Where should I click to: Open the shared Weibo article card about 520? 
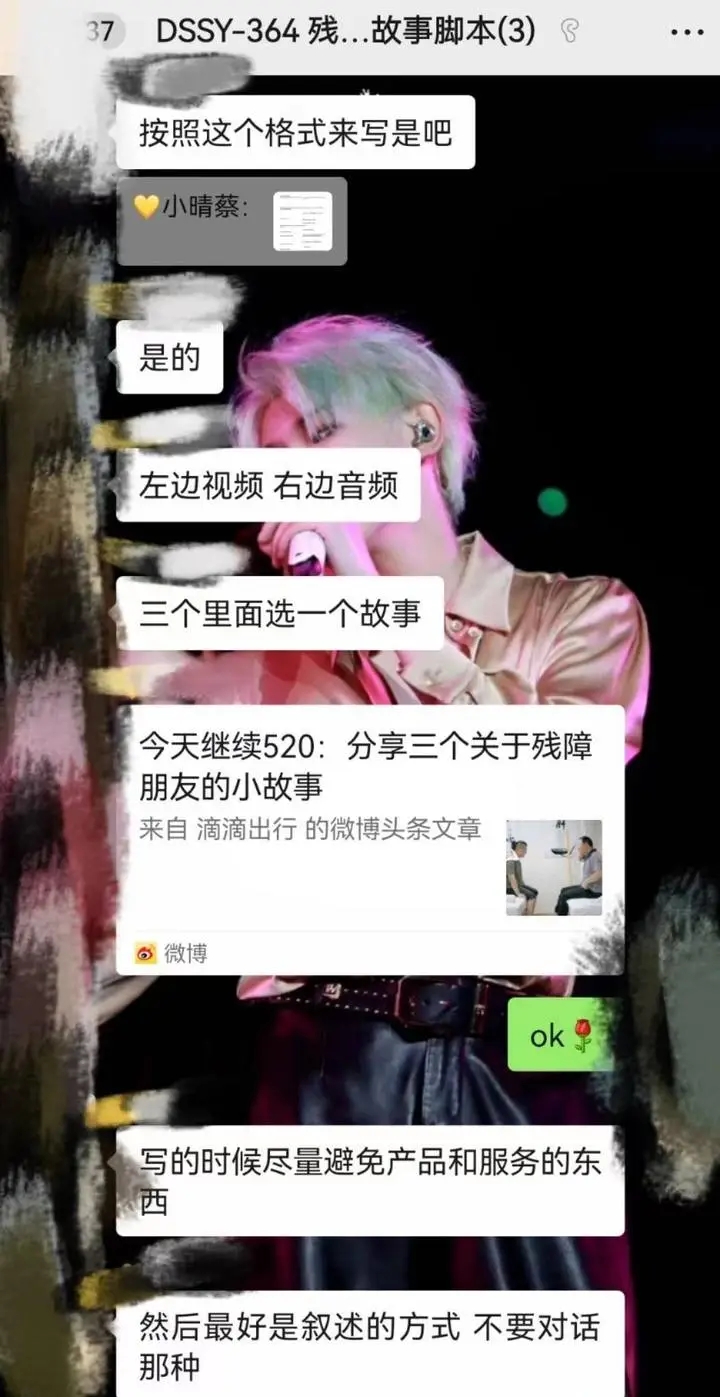point(370,839)
